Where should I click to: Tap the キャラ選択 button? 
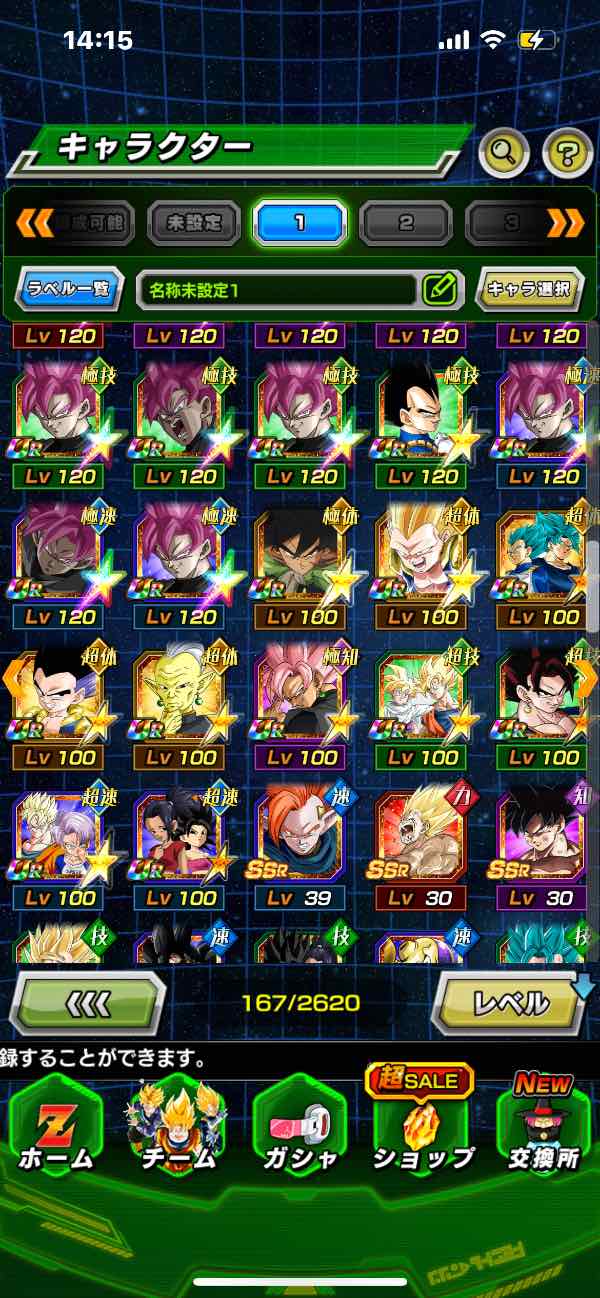click(x=529, y=290)
